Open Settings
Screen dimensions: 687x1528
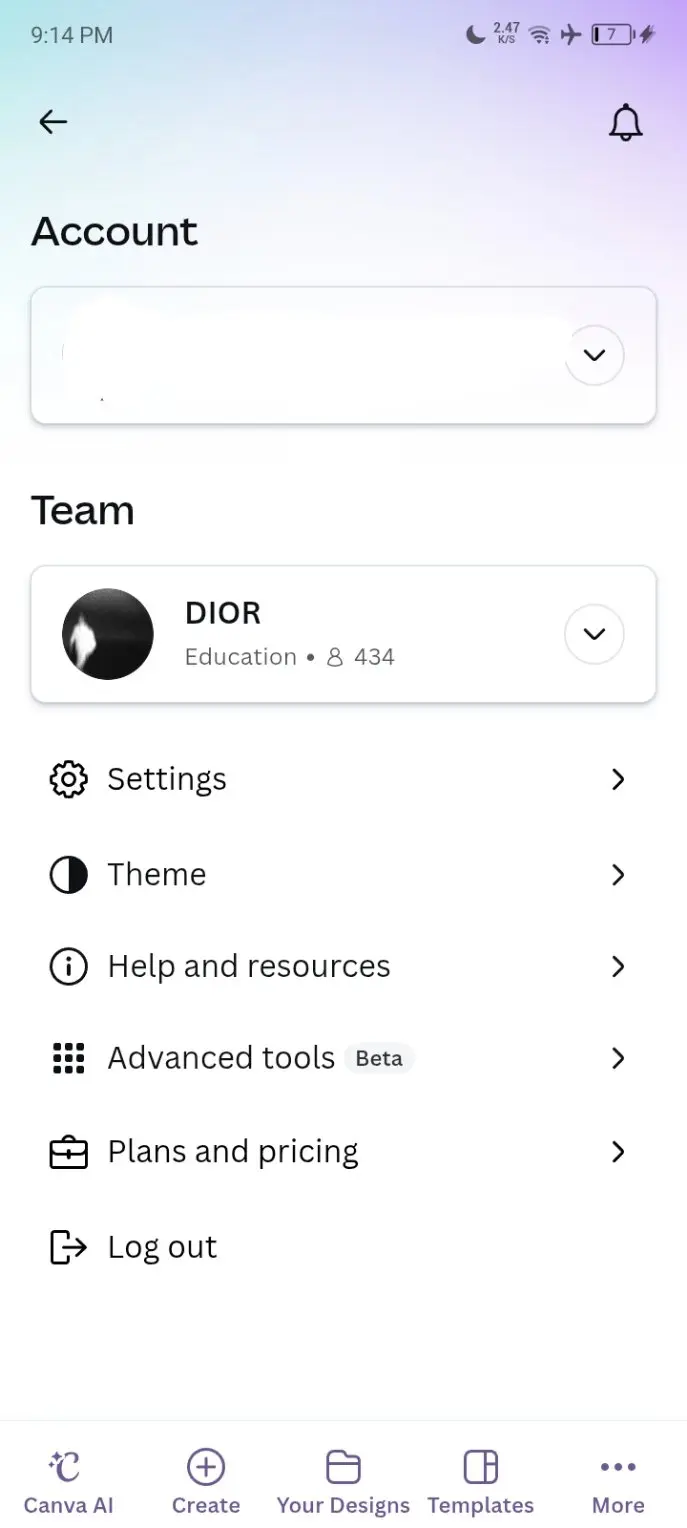[x=343, y=779]
